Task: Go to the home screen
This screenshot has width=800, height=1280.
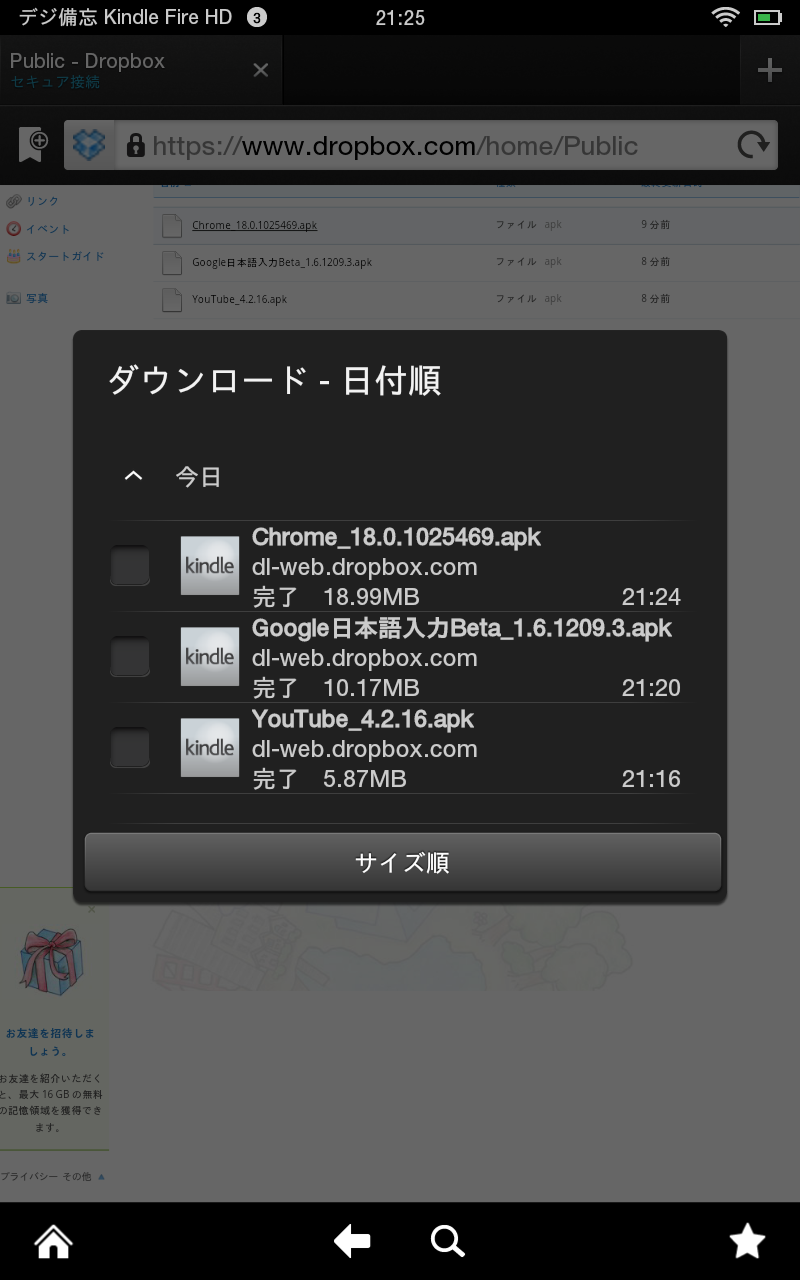Action: tap(53, 1242)
